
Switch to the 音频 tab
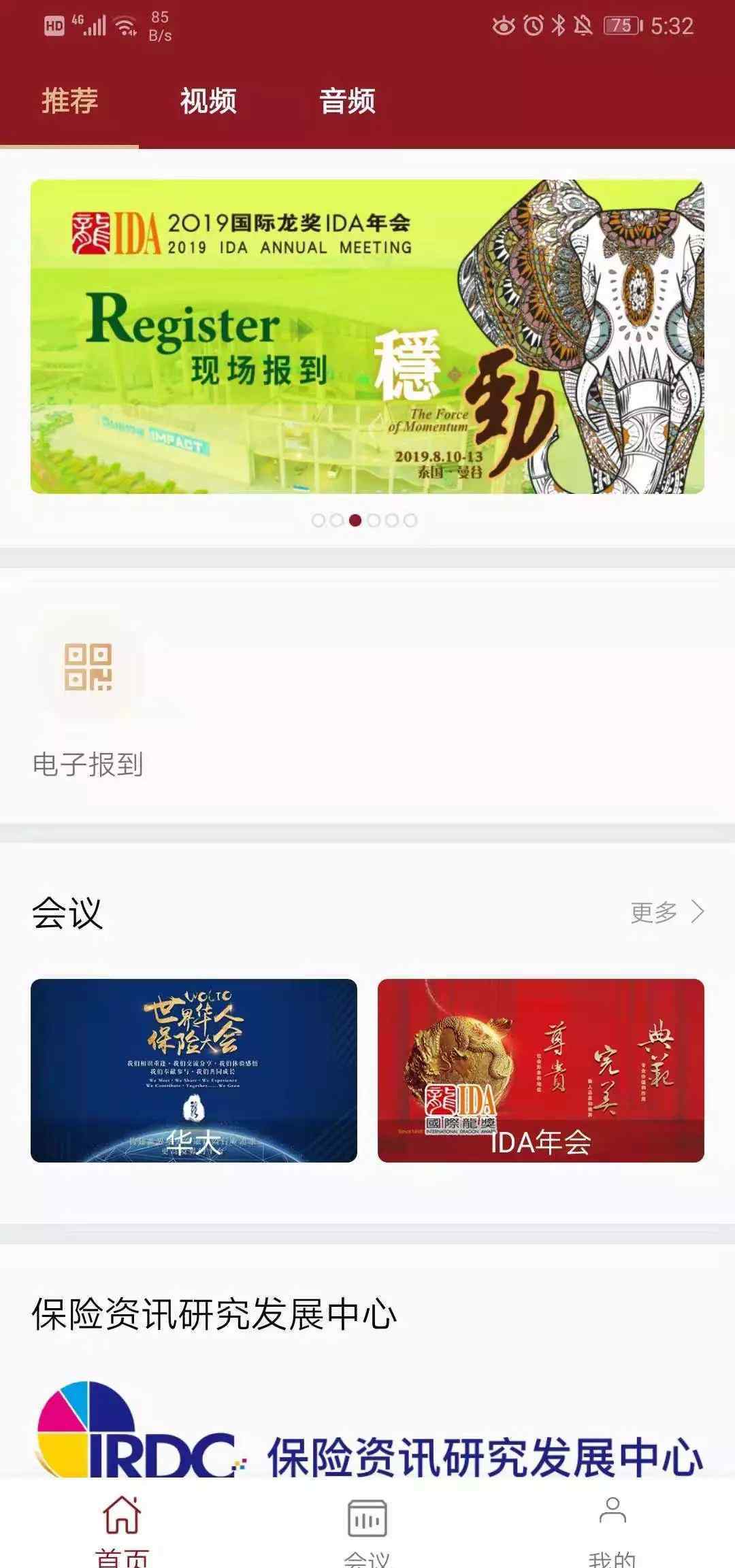[347, 101]
